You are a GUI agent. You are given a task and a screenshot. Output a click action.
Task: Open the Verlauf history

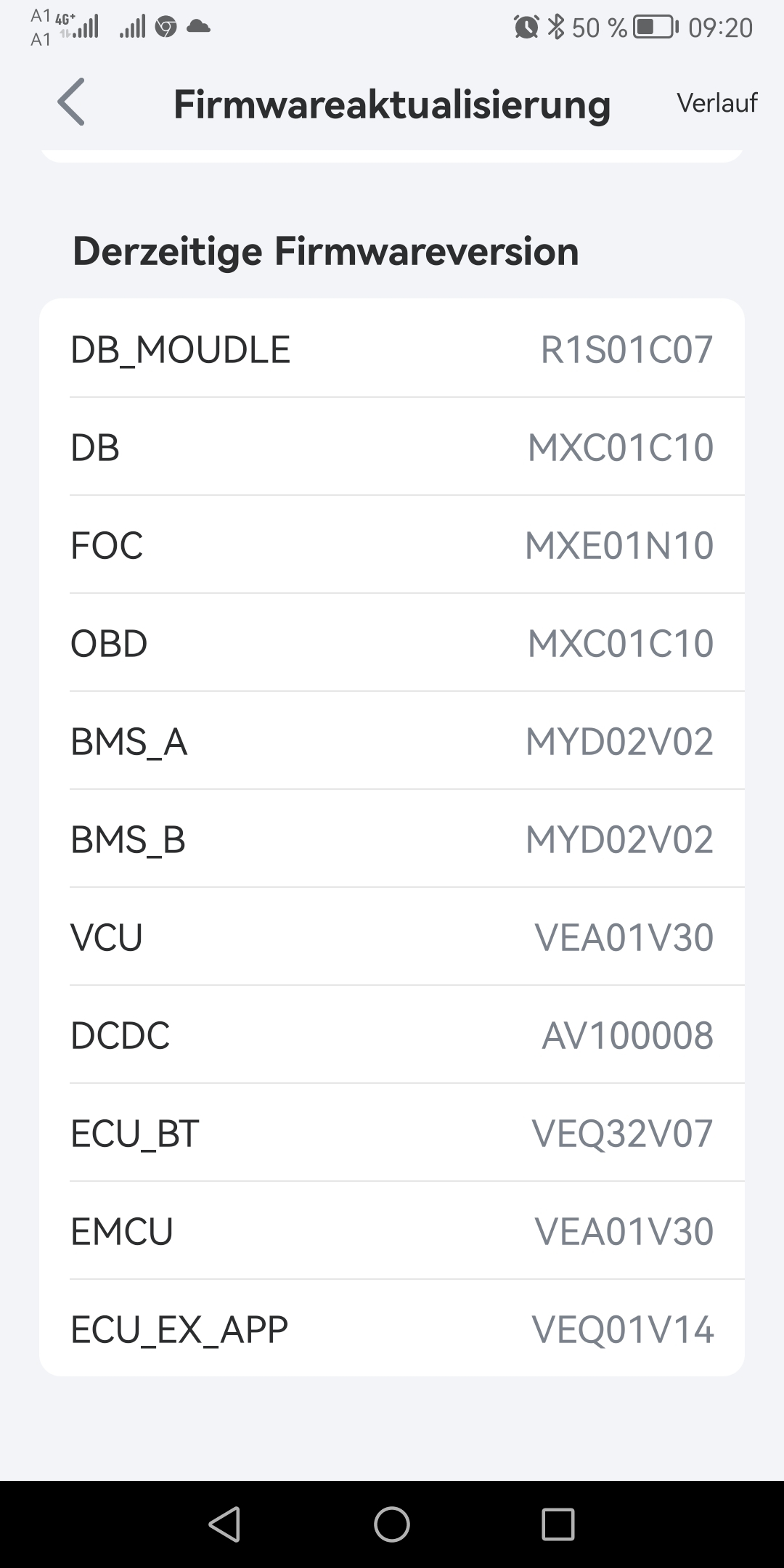coord(716,103)
